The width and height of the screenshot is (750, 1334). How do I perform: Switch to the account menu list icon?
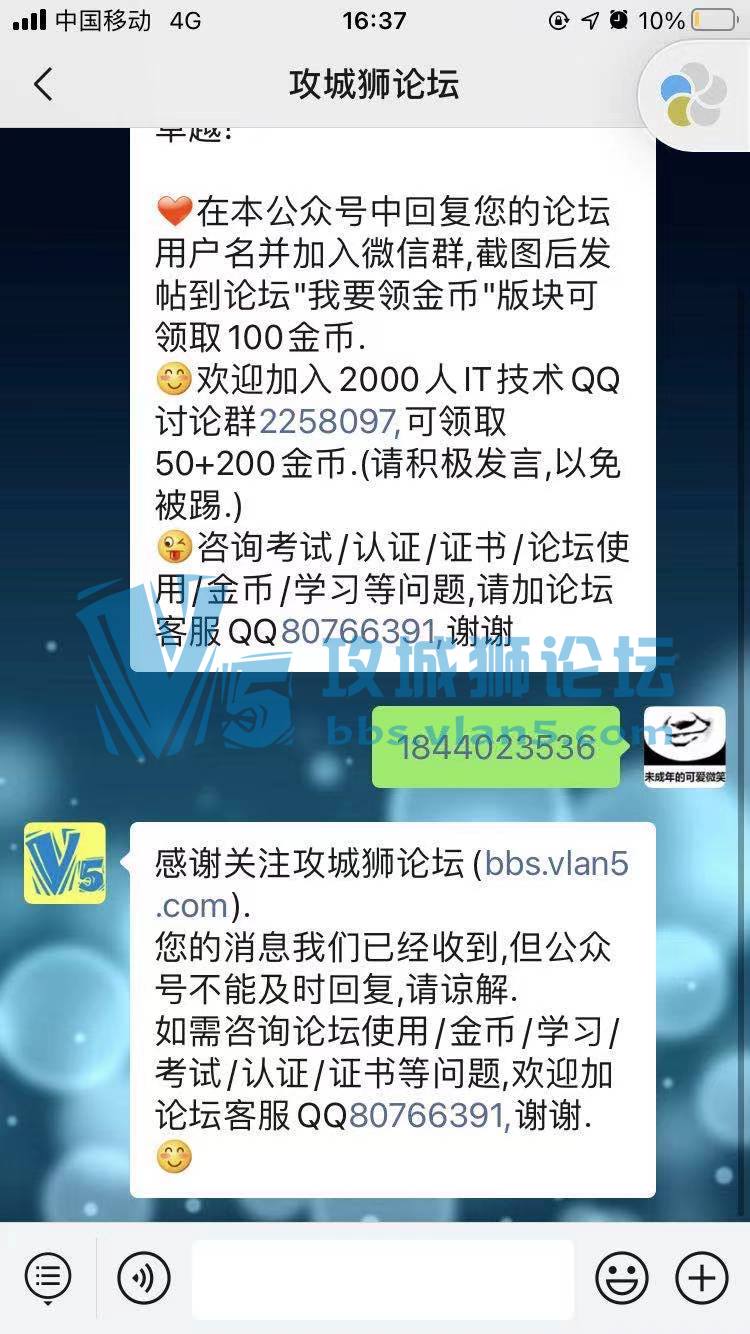click(48, 1277)
